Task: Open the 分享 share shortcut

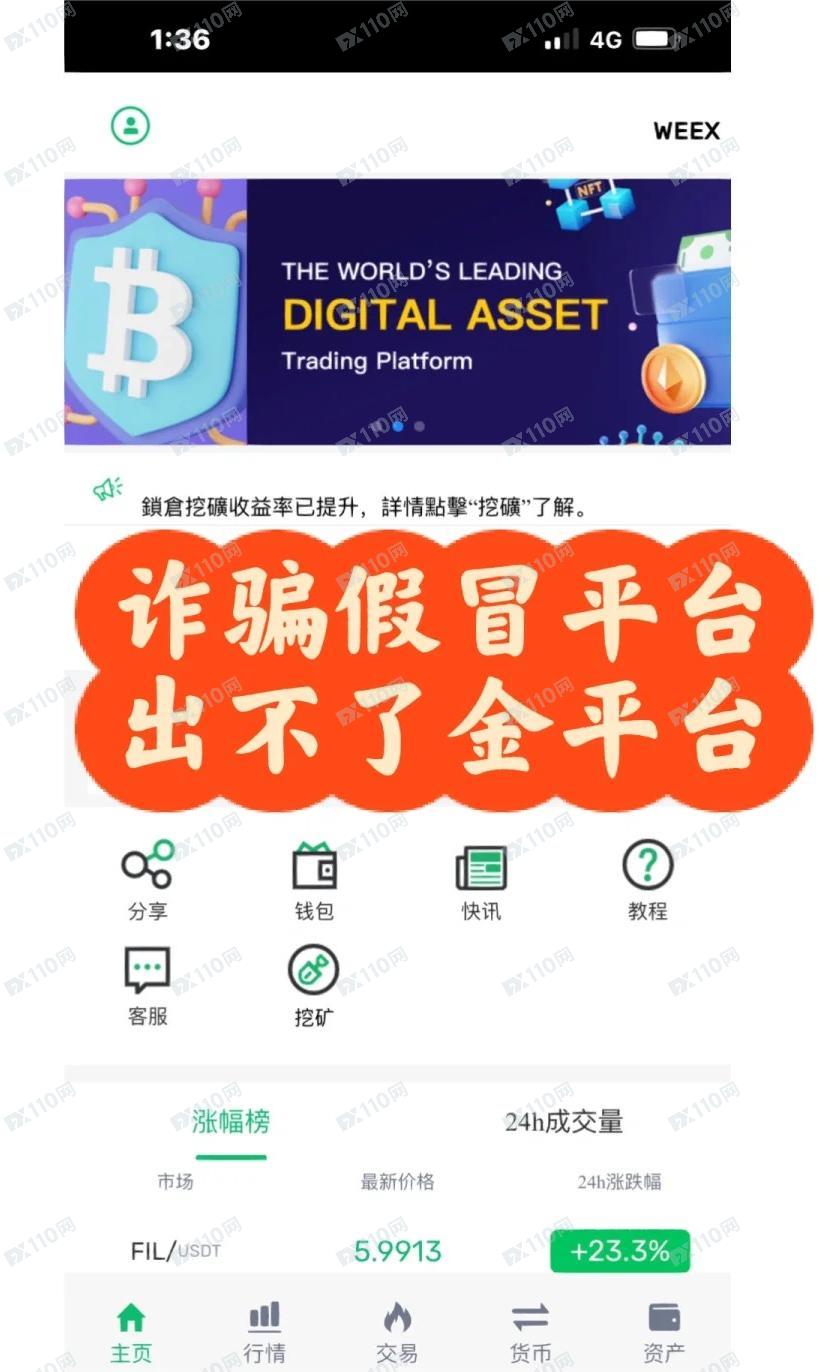Action: coord(147,880)
